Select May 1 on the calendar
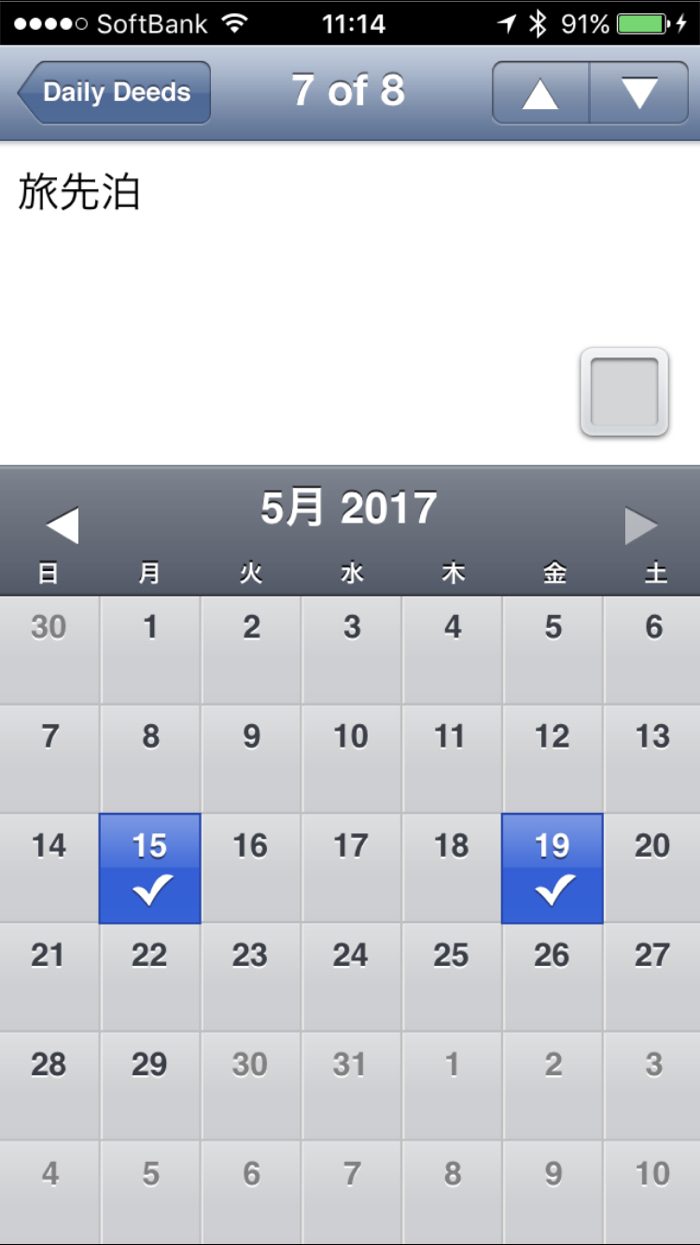Viewport: 700px width, 1245px height. point(150,649)
